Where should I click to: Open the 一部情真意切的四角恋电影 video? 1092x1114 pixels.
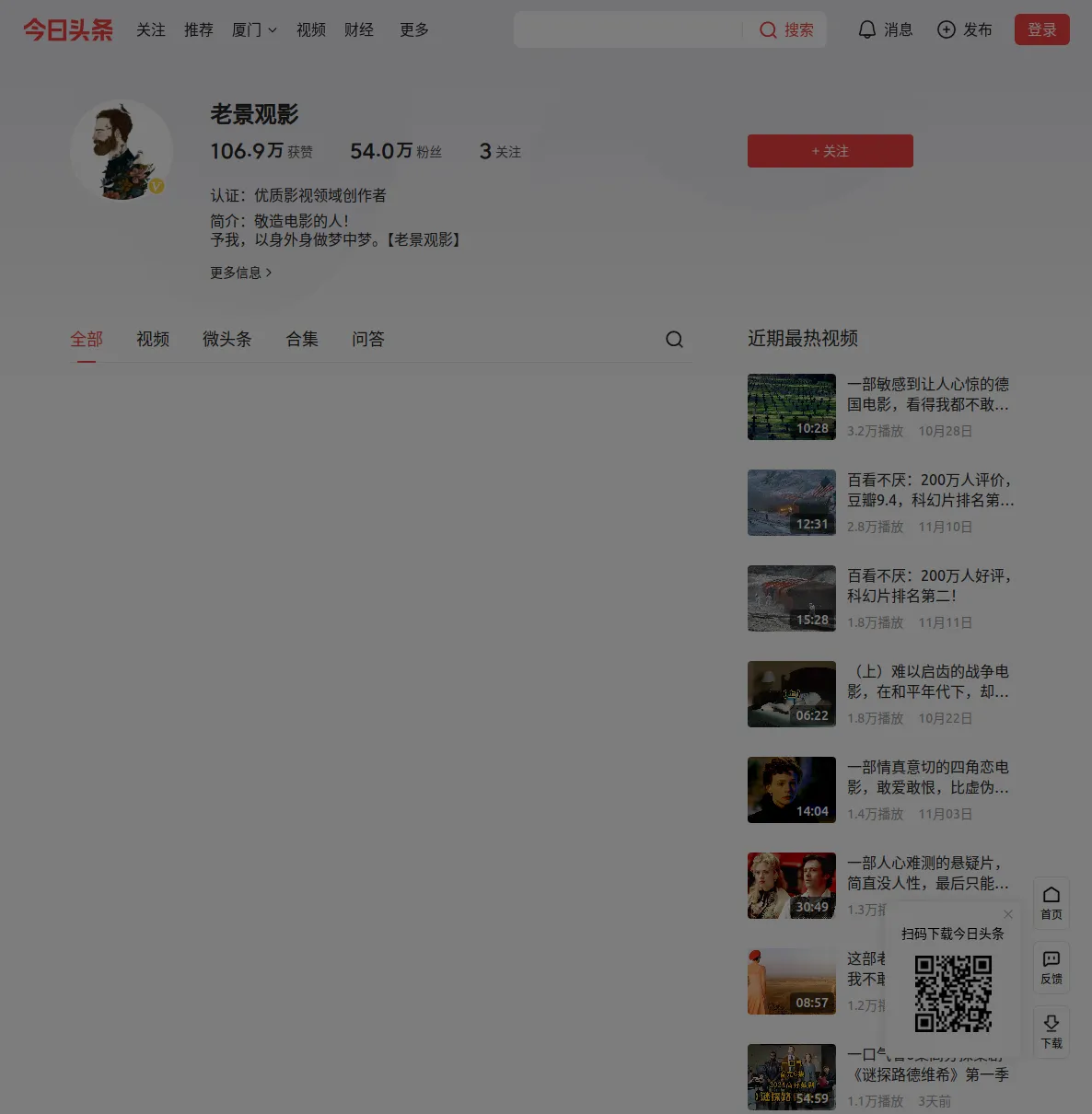point(927,777)
